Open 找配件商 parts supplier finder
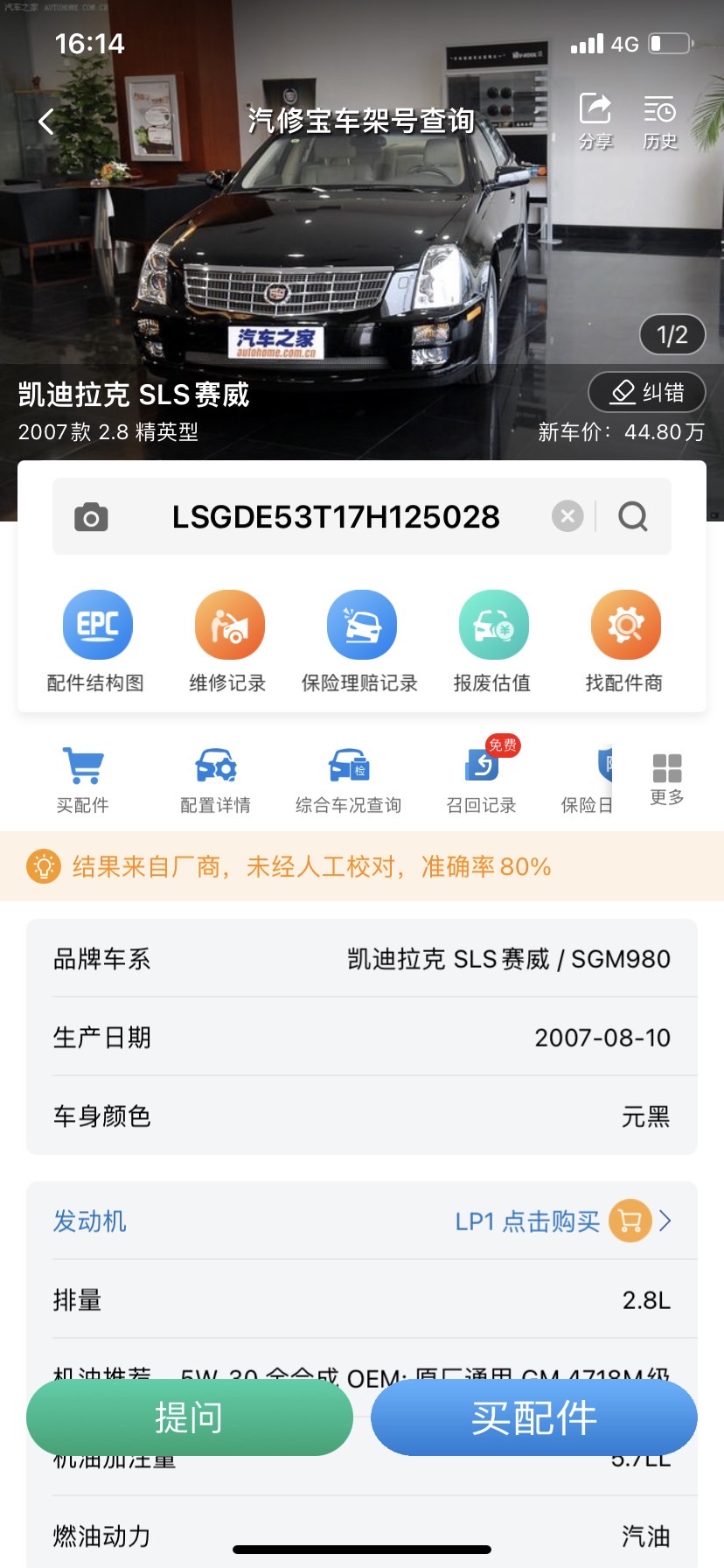 [x=625, y=625]
